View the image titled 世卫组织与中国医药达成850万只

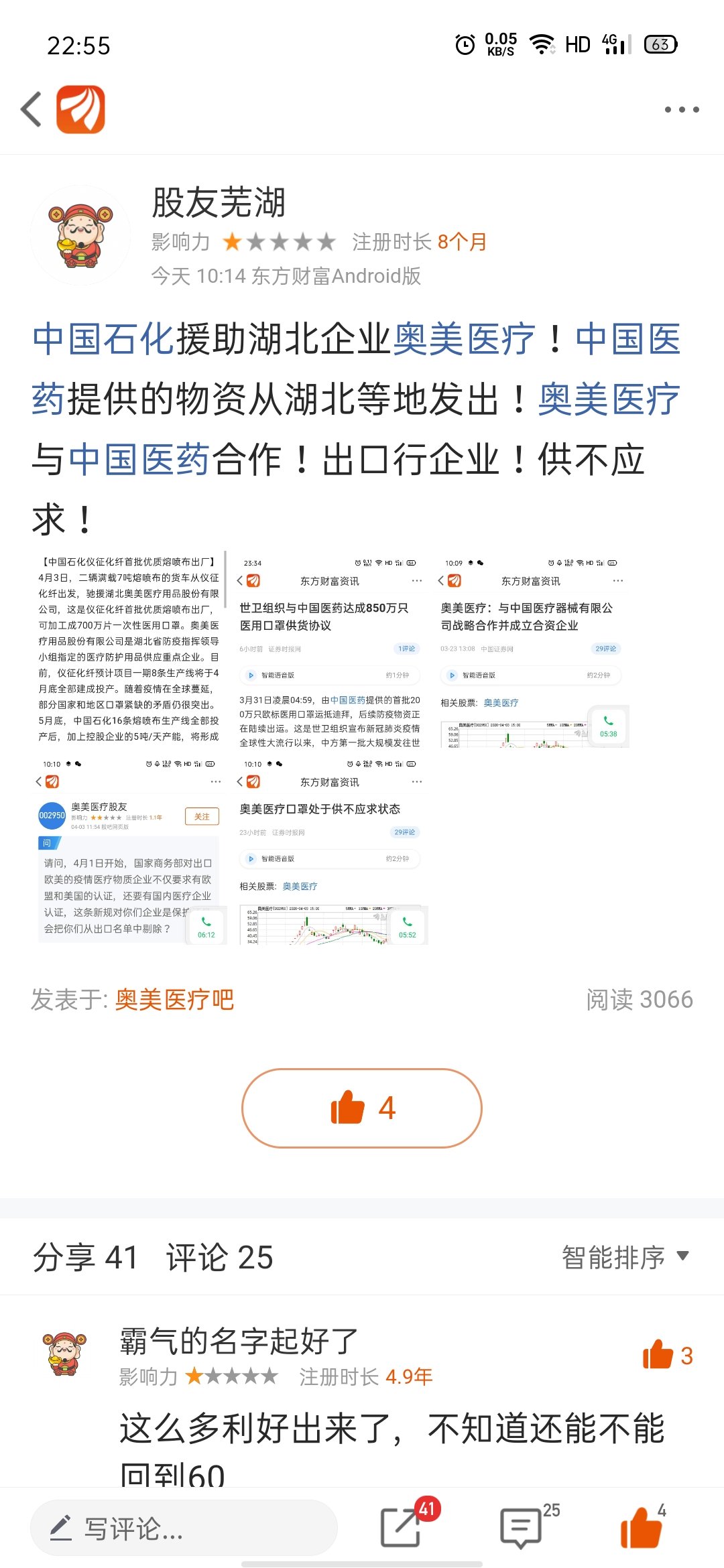(x=330, y=649)
